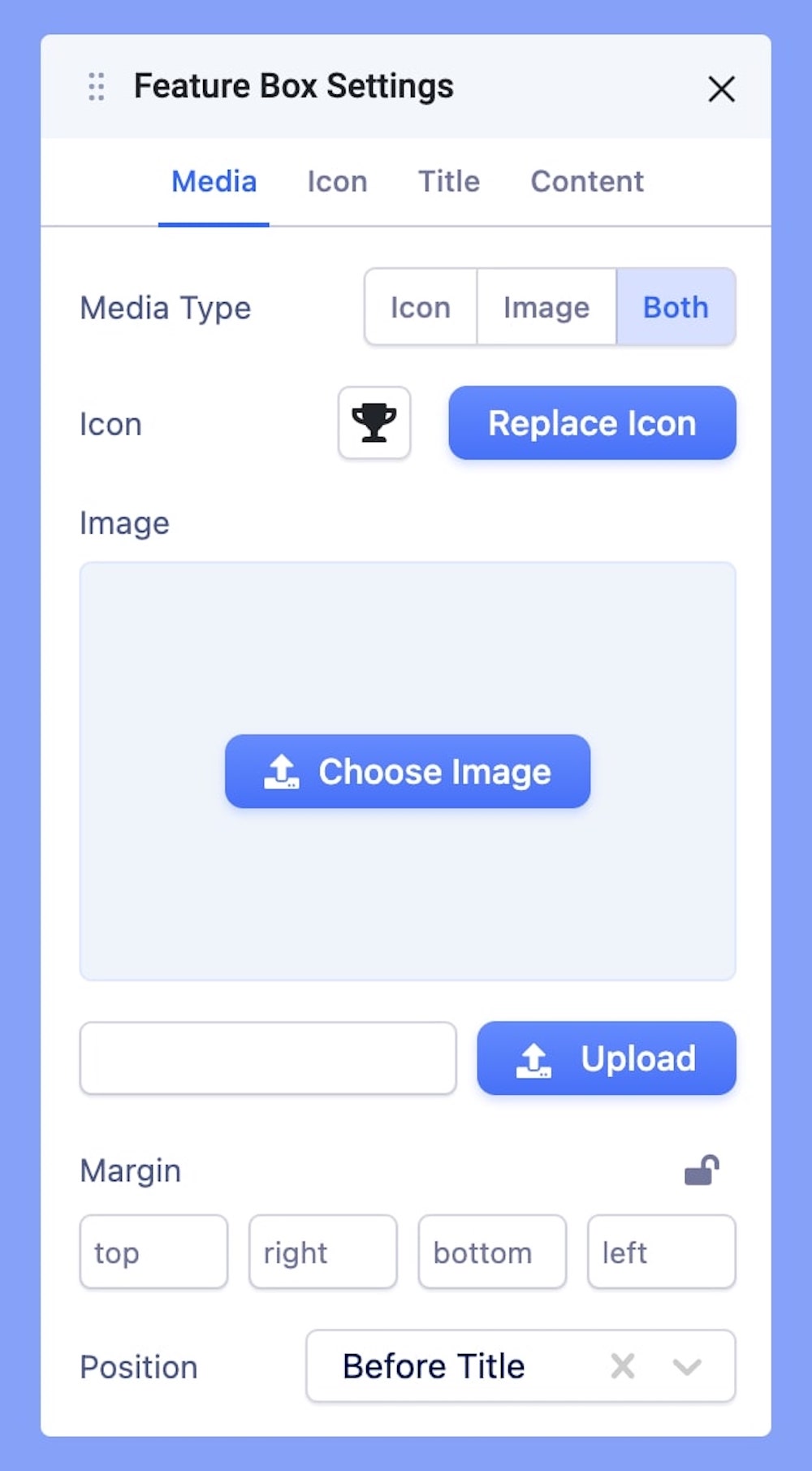Choose Both as Media Type

point(676,307)
